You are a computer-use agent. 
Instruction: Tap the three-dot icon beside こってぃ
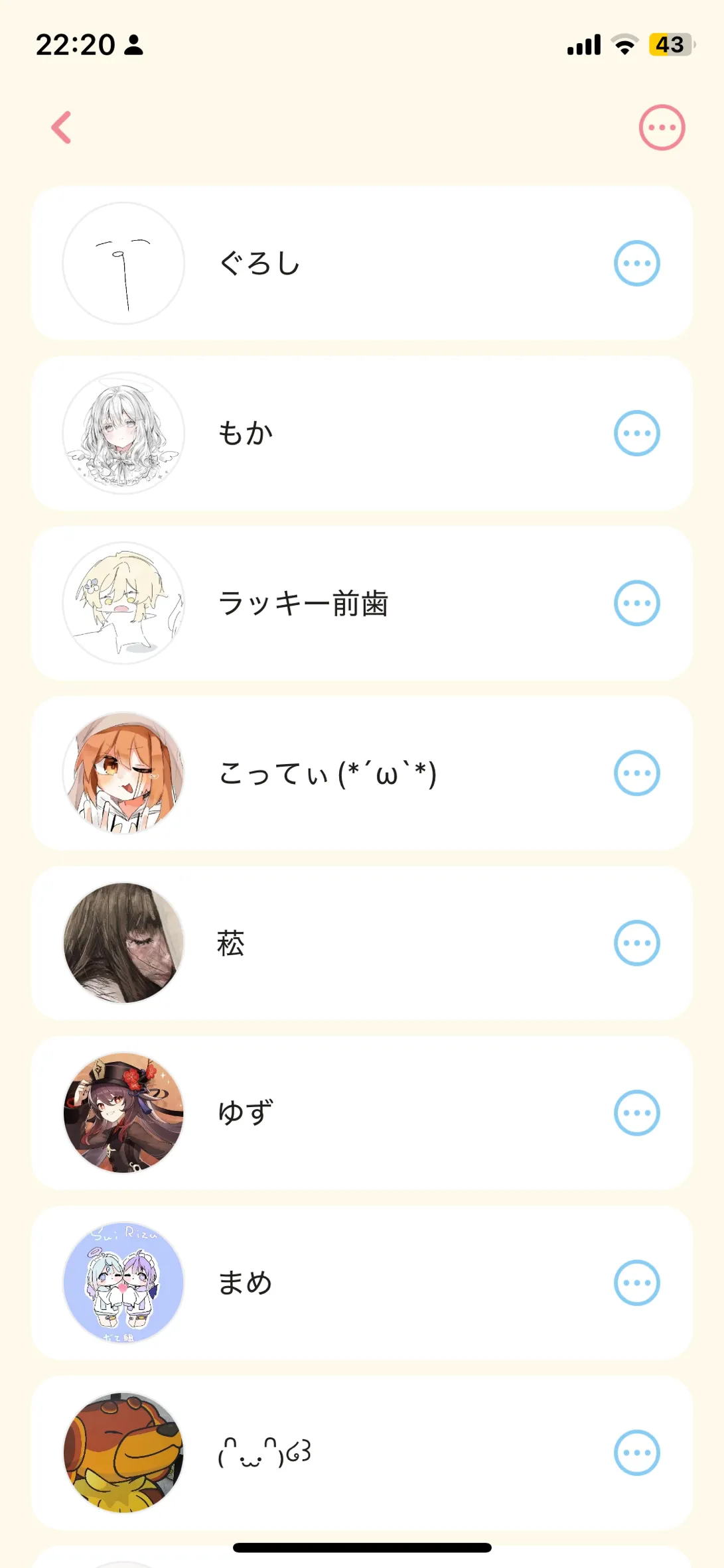coord(636,773)
